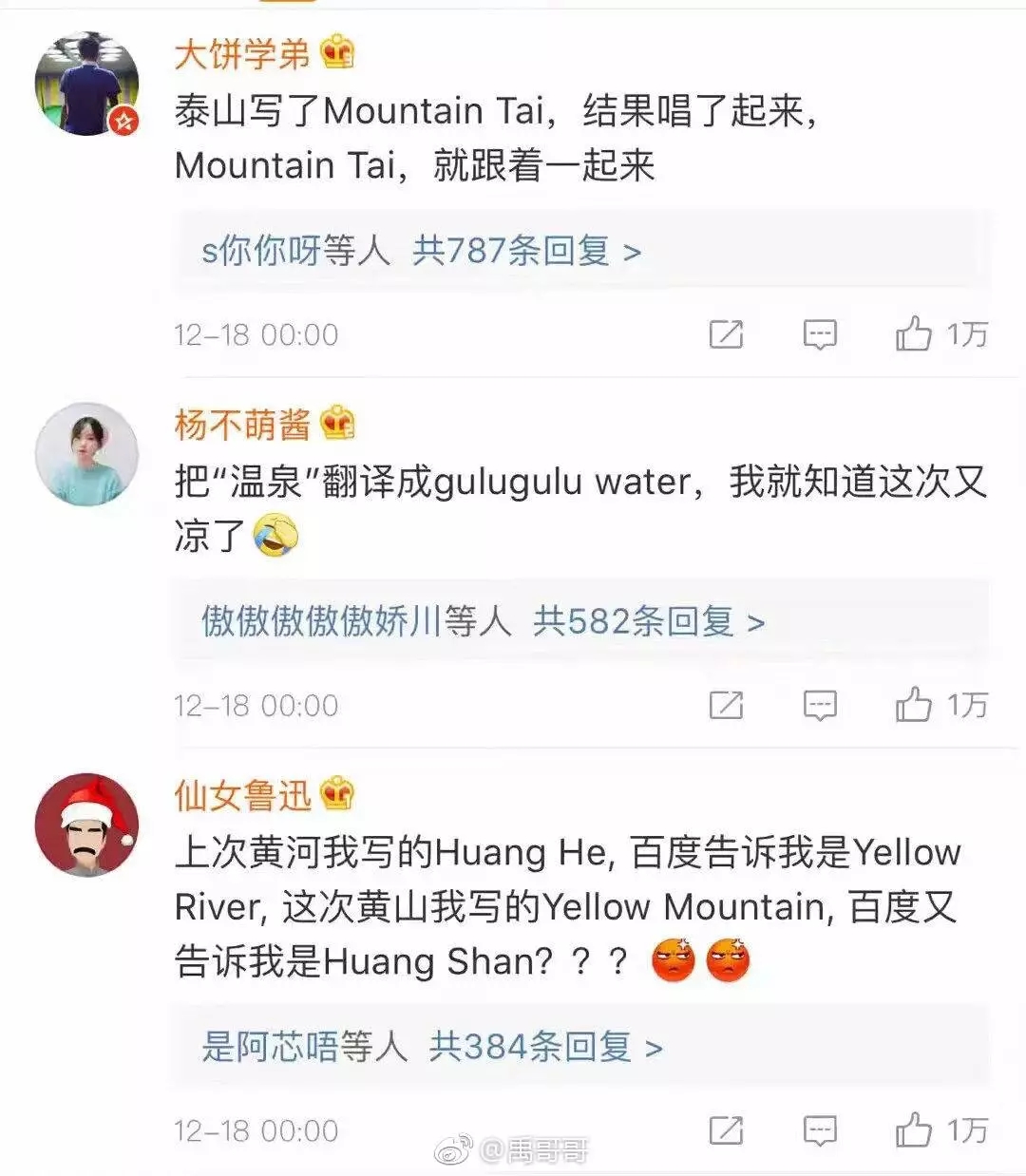
Task: View the 787 replies to 大饼学弟's comment
Action: (527, 252)
